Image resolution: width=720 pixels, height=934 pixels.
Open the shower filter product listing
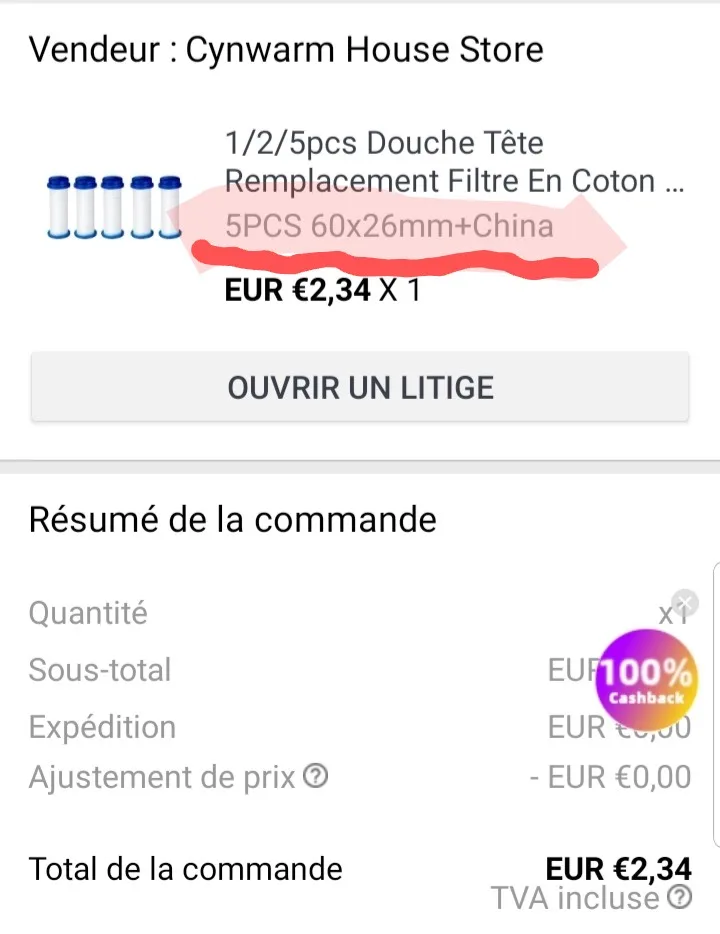pos(454,162)
